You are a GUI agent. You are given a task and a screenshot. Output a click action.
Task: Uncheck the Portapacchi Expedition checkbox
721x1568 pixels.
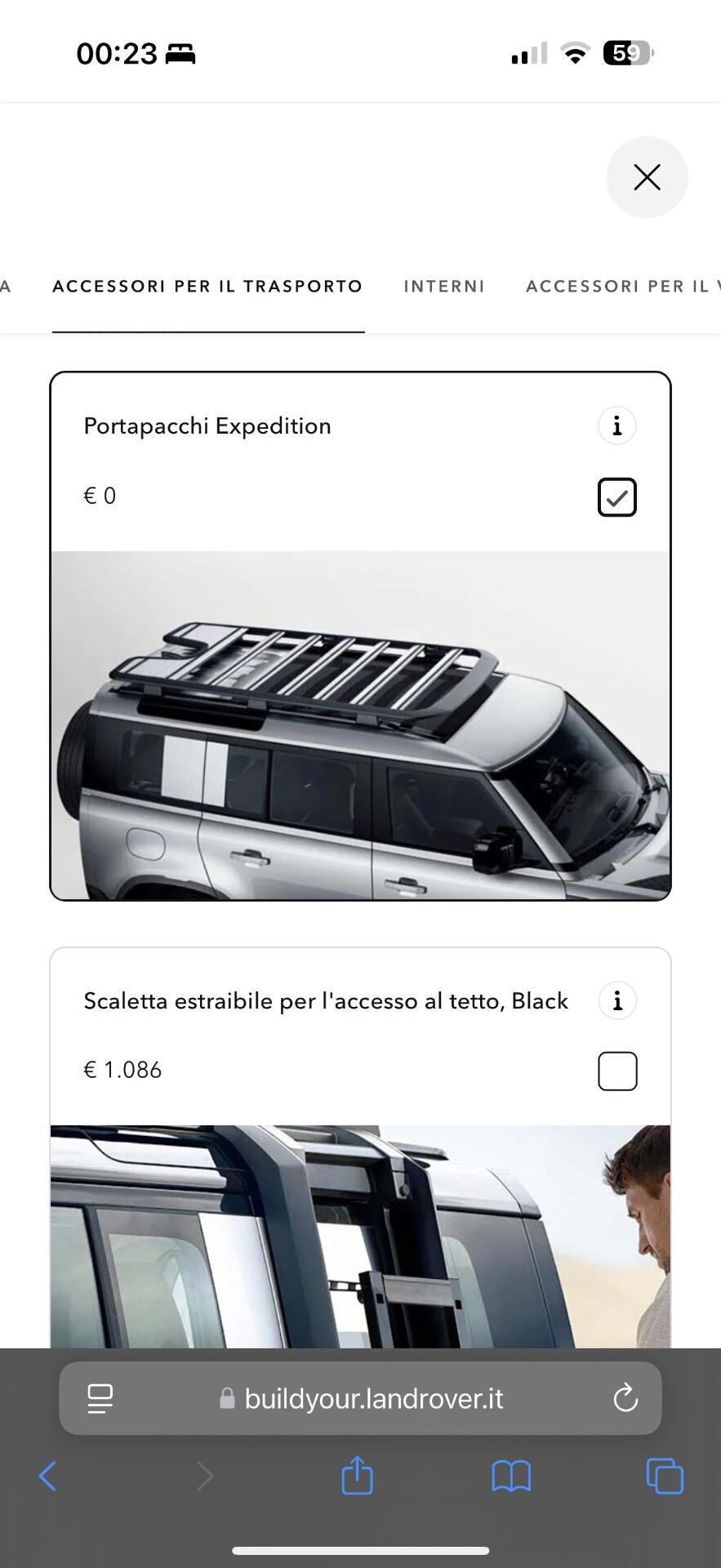coord(617,497)
